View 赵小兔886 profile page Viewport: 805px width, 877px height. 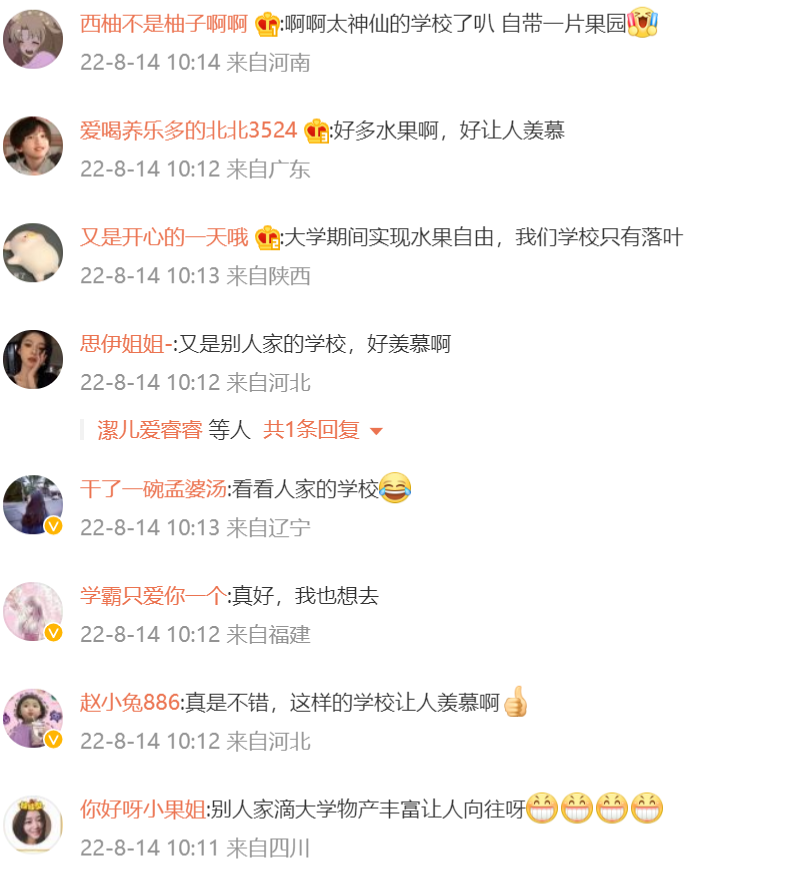click(130, 703)
